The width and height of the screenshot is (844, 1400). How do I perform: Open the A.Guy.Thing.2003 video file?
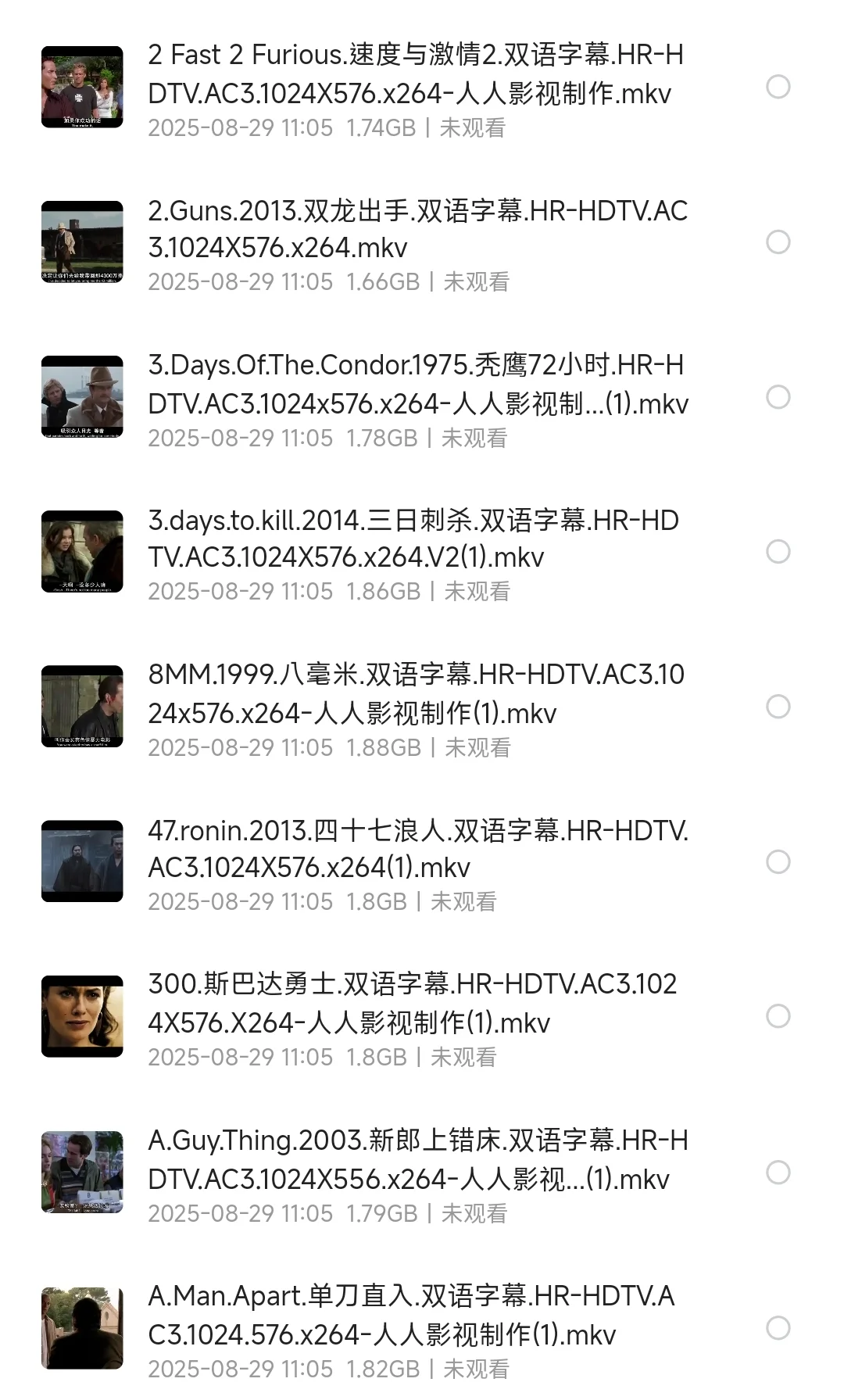(414, 1159)
